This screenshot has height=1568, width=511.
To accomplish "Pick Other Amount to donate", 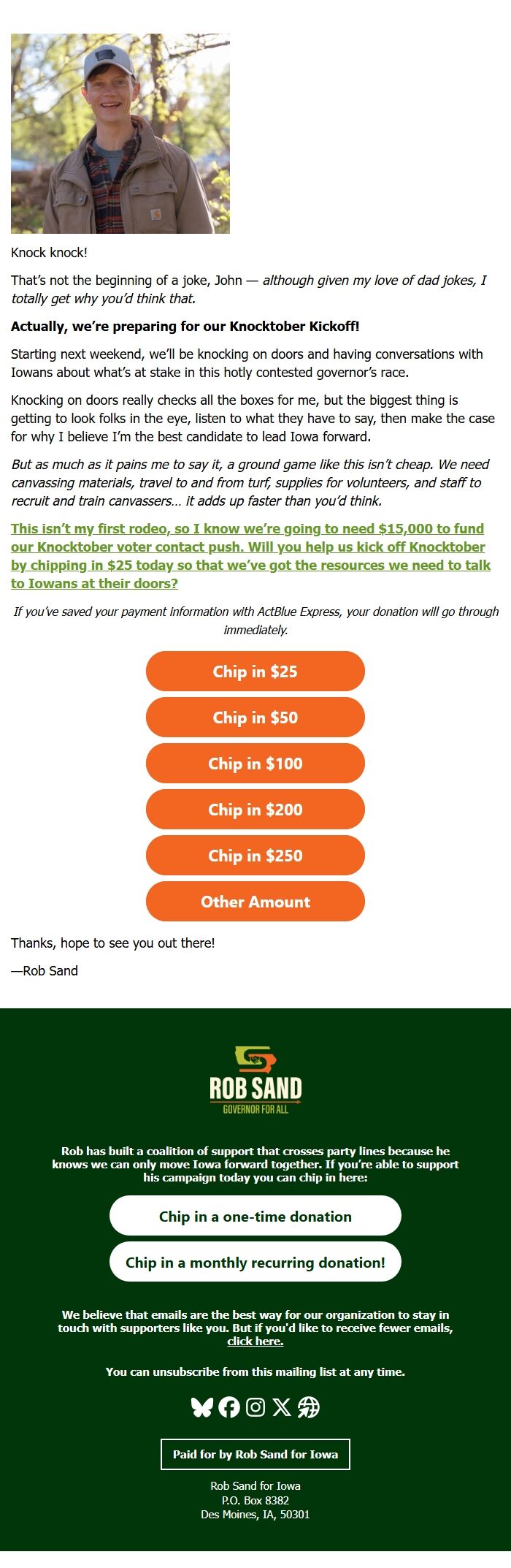I will 255,902.
